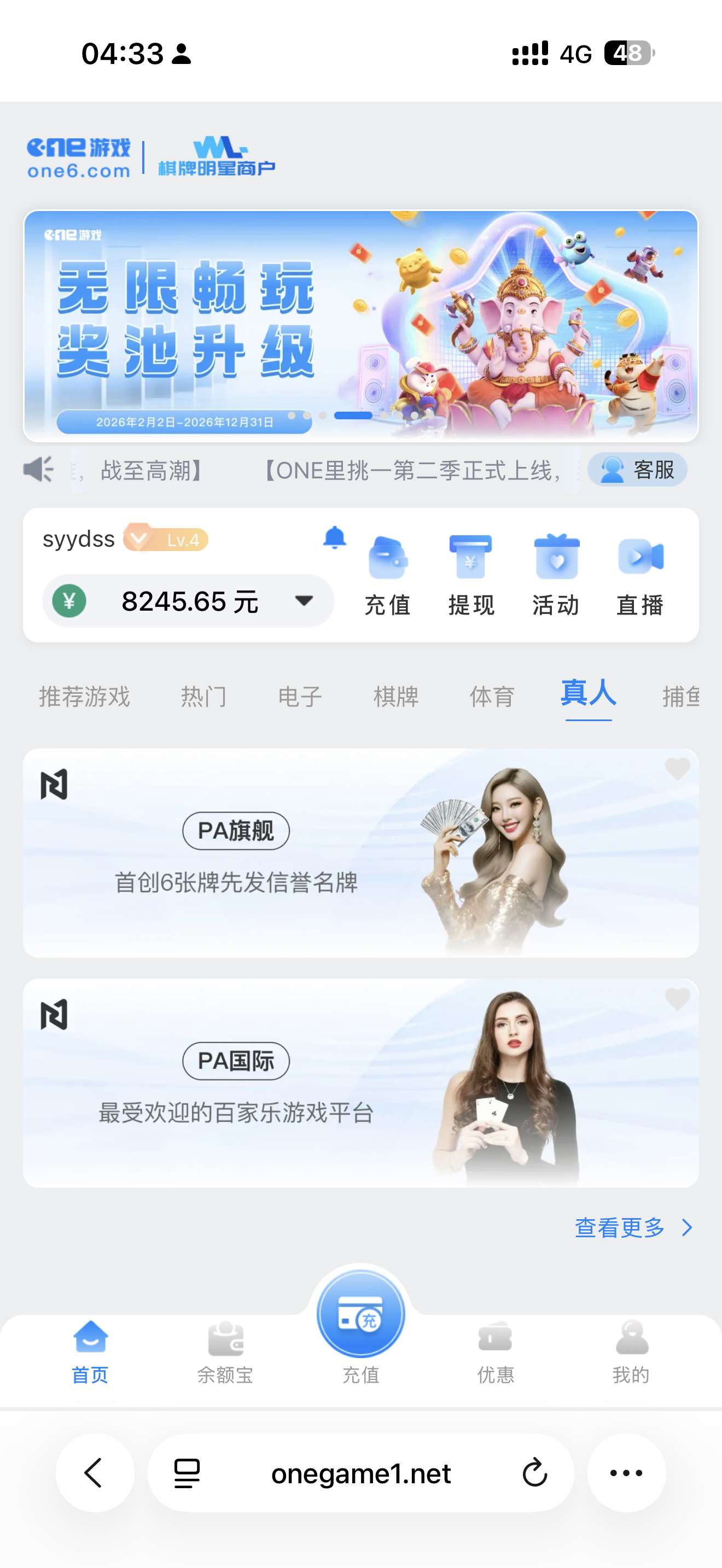Switch to the 推荐游戏 tab

pyautogui.click(x=85, y=697)
